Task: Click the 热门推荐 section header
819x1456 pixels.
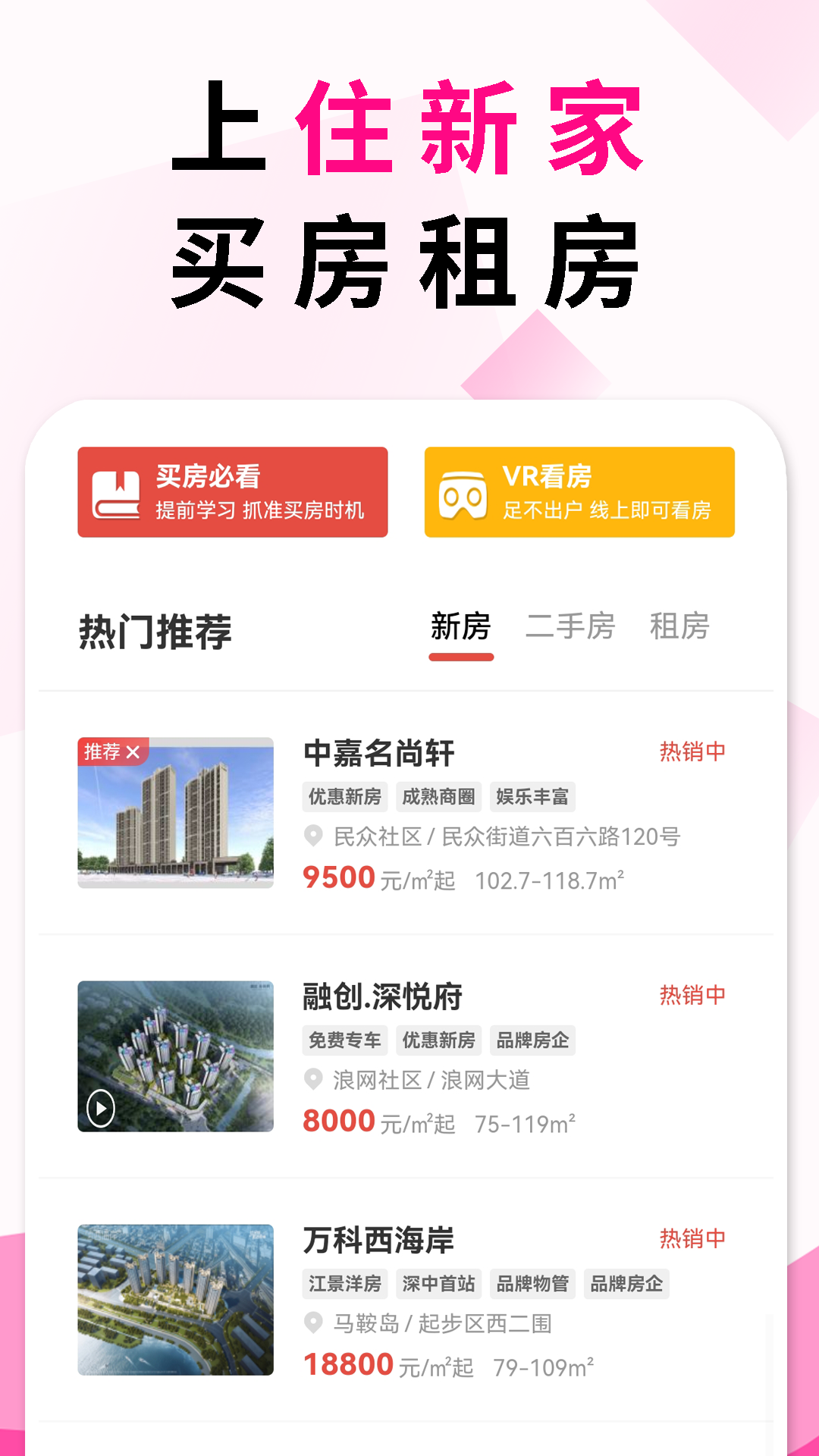Action: click(x=155, y=629)
